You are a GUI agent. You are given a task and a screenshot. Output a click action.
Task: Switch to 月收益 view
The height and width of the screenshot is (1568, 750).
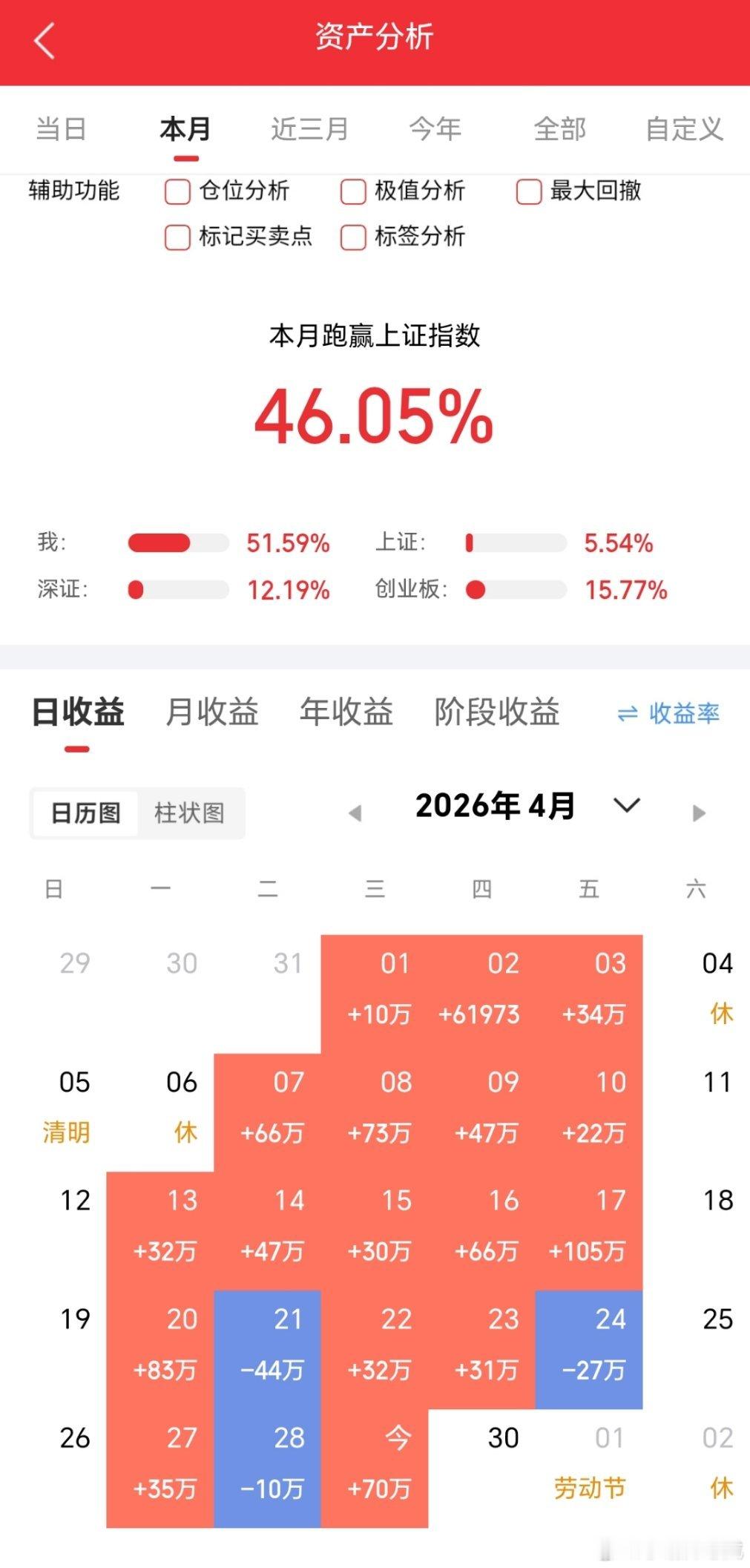(x=212, y=712)
